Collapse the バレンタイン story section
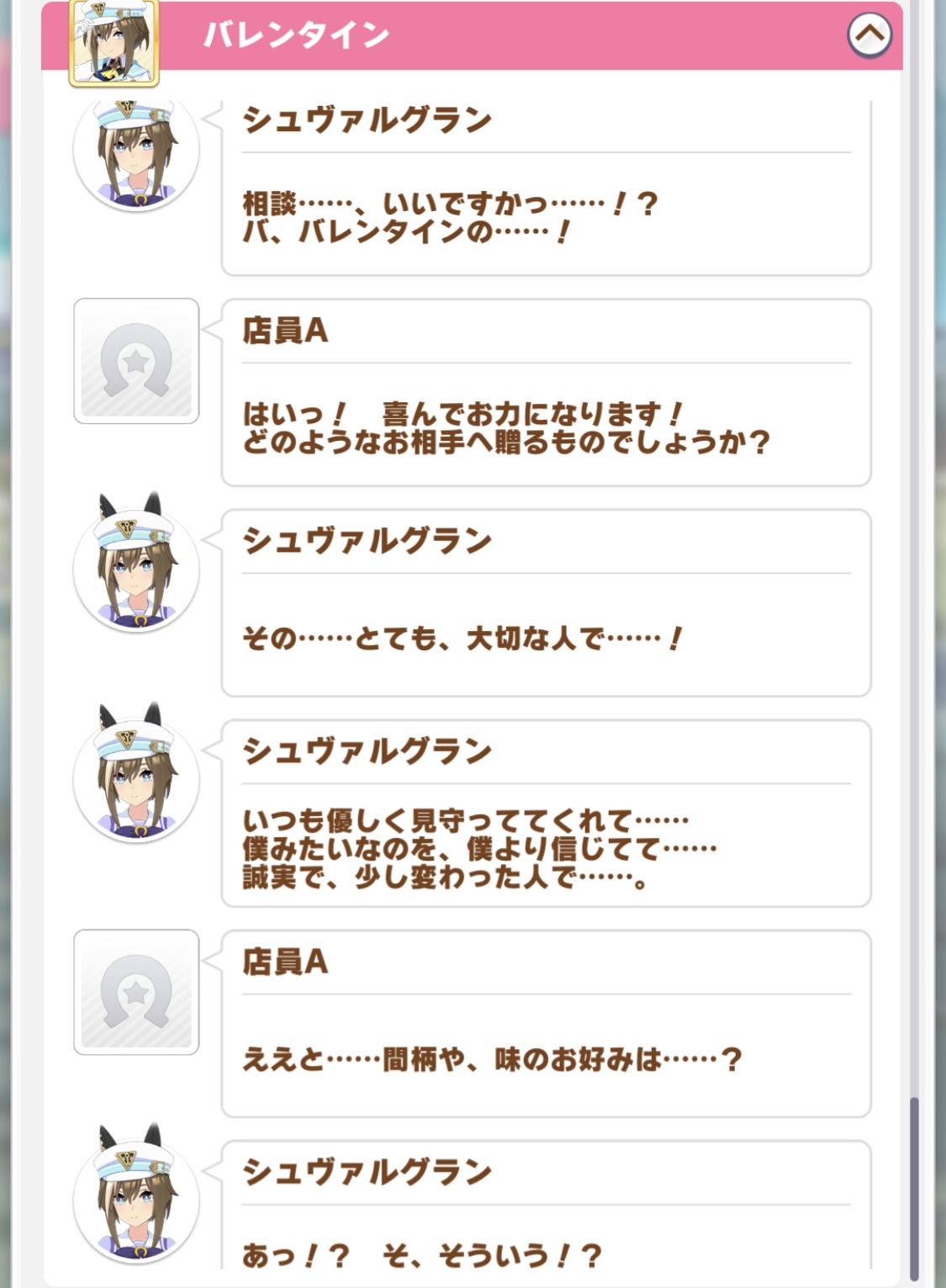 pyautogui.click(x=869, y=35)
